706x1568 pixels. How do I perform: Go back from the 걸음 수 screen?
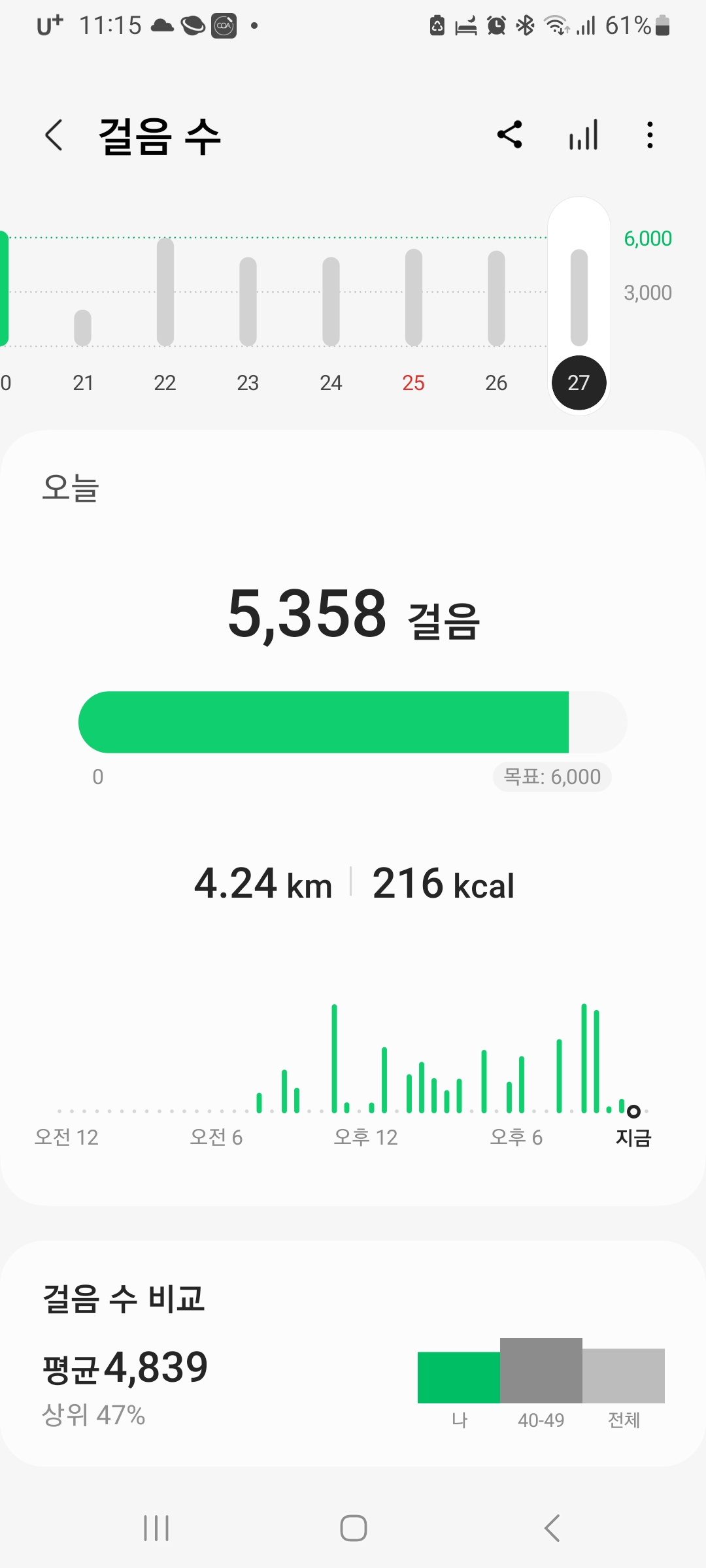54,135
